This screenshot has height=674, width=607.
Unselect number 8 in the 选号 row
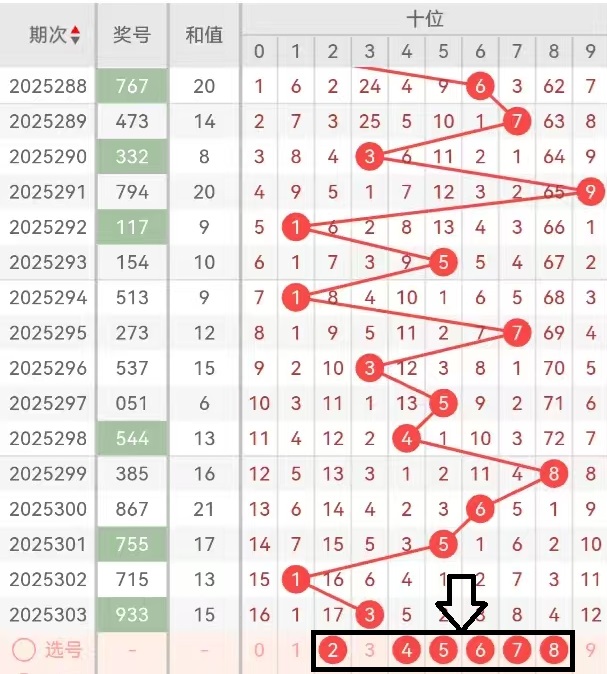553,651
